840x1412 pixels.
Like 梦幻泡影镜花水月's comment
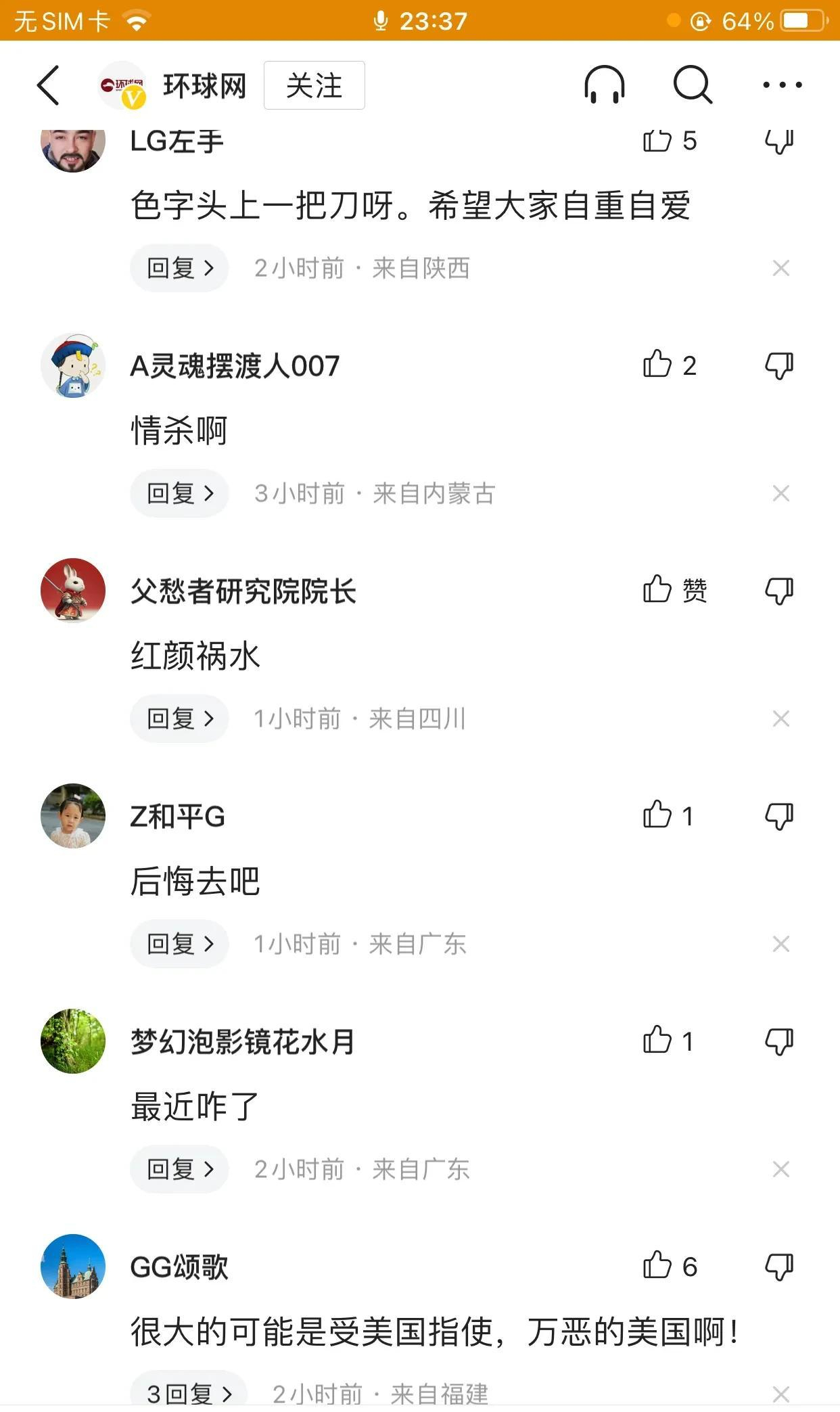click(x=657, y=1041)
